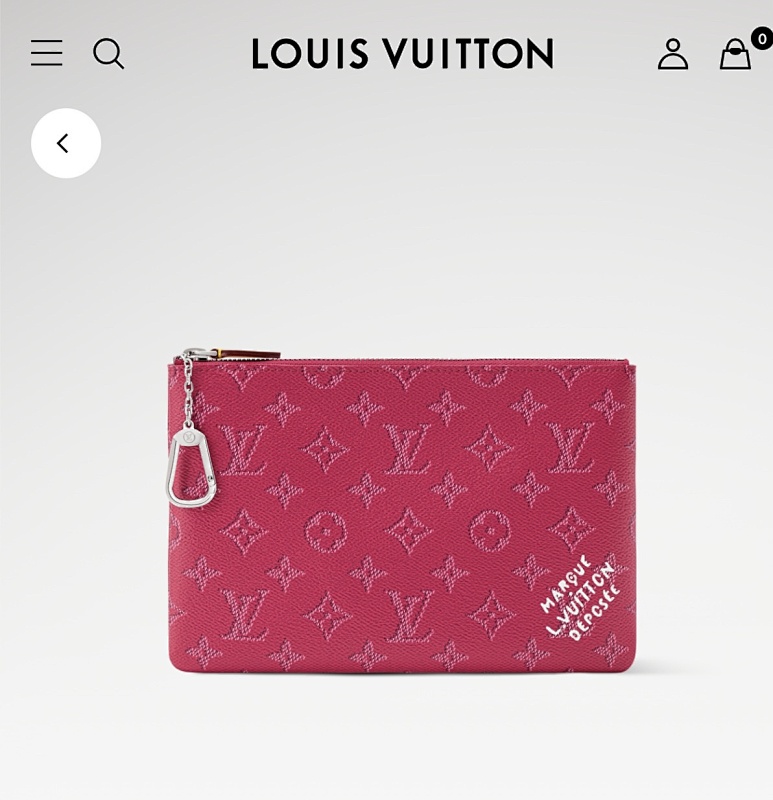Go to the Louis Vuitton home page
The height and width of the screenshot is (800, 773).
[402, 53]
